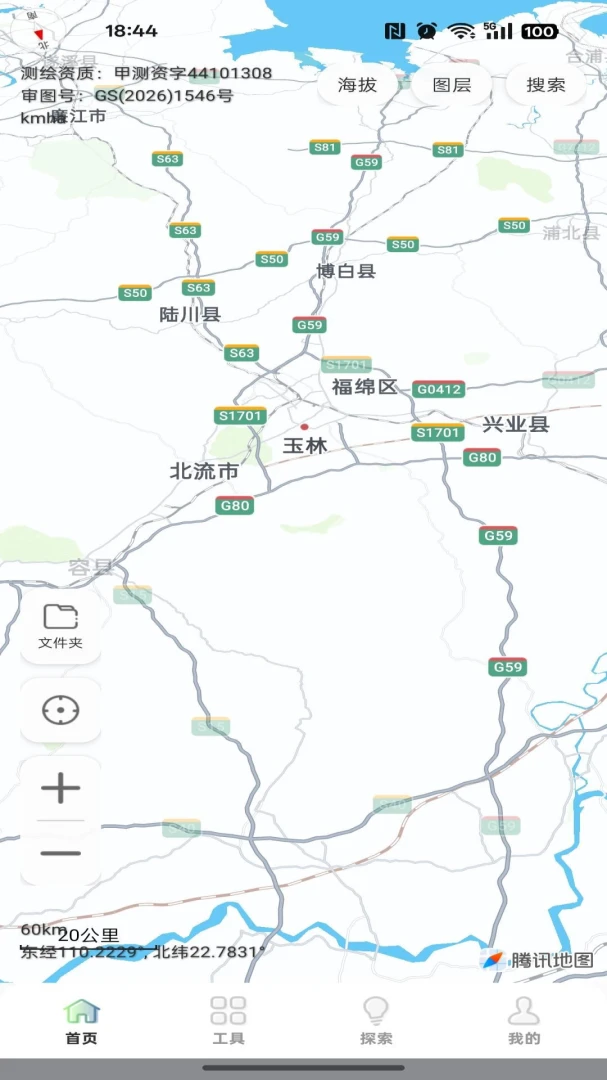Switch to the 工具 tools tab
The image size is (607, 1080).
tap(228, 1021)
